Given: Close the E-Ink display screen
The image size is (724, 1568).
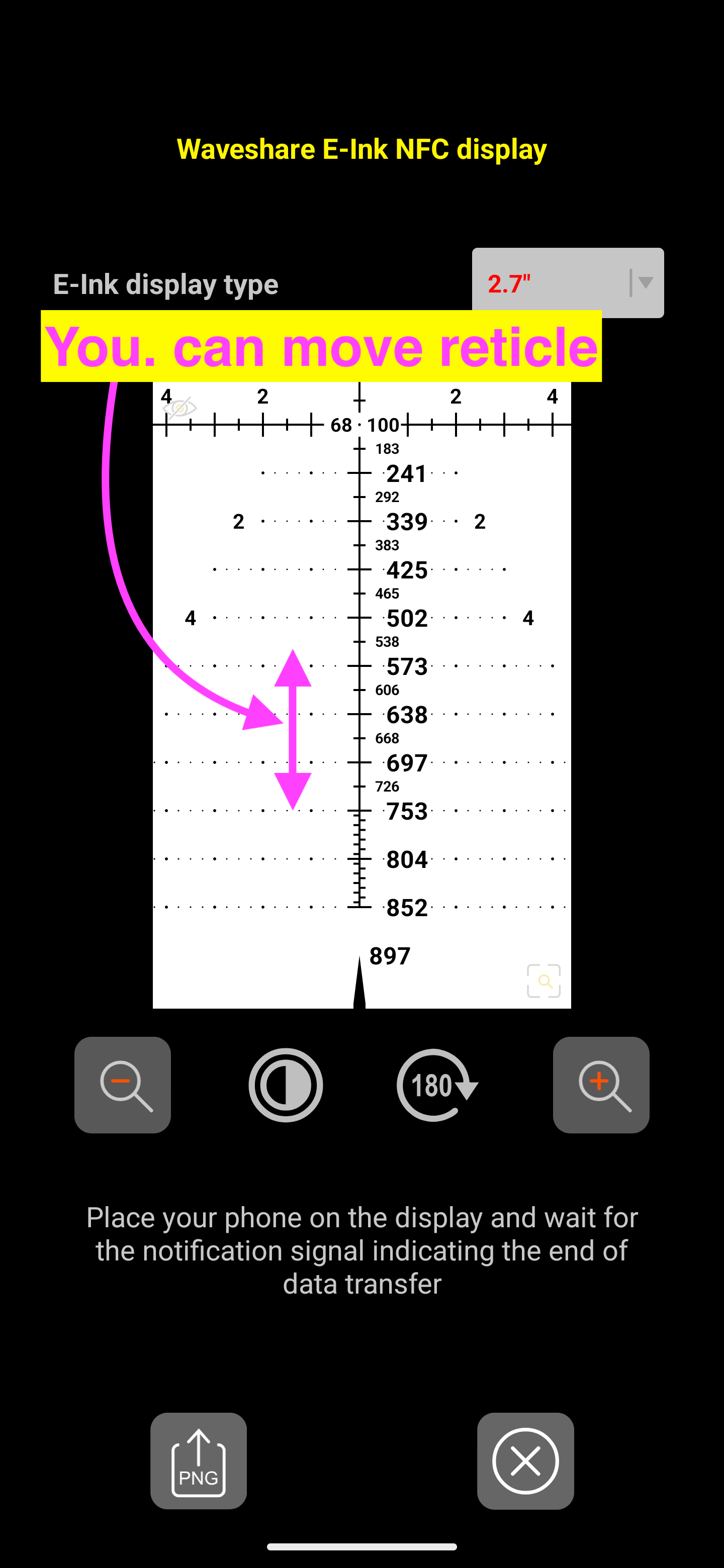Looking at the screenshot, I should pos(525,1460).
